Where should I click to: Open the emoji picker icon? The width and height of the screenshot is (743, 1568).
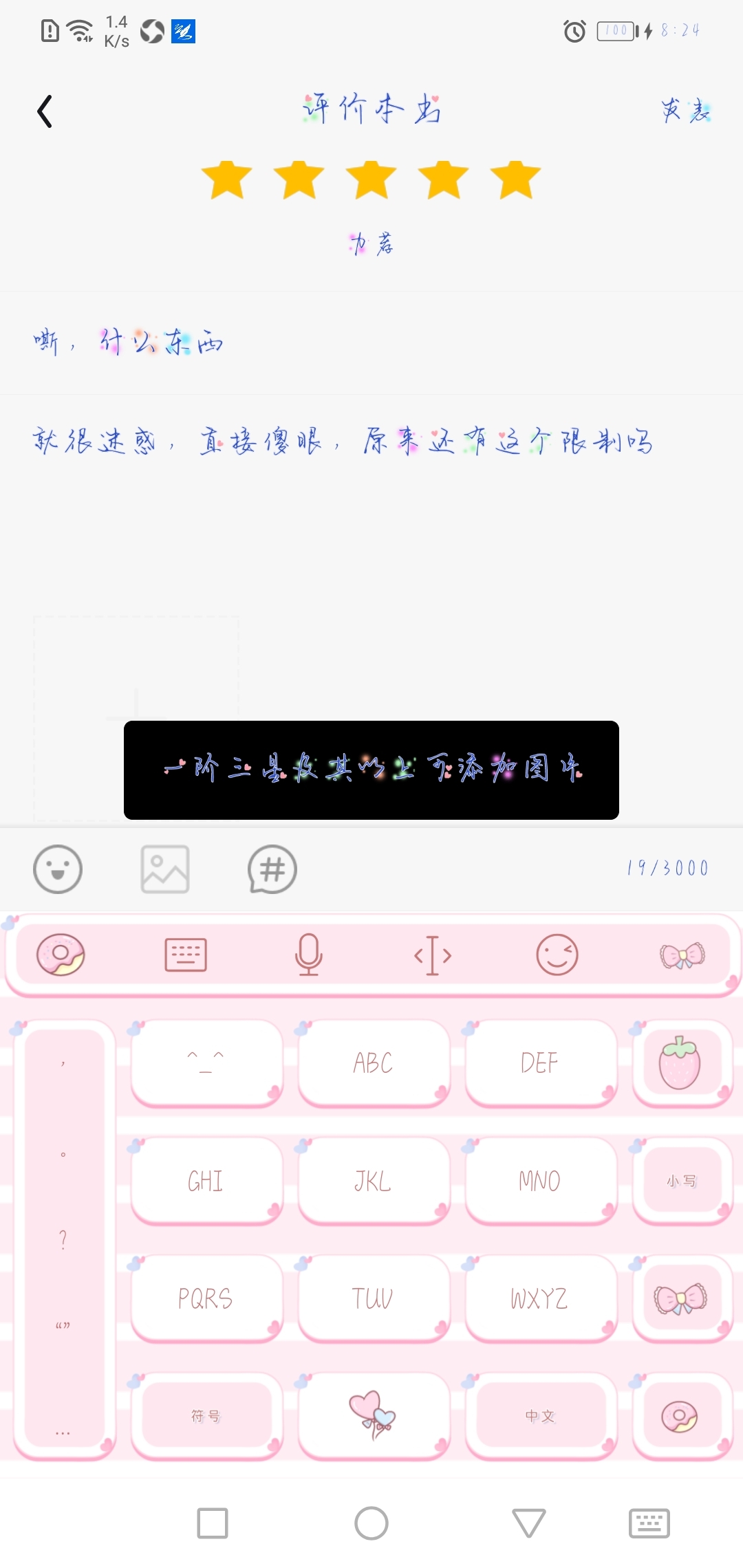point(58,869)
